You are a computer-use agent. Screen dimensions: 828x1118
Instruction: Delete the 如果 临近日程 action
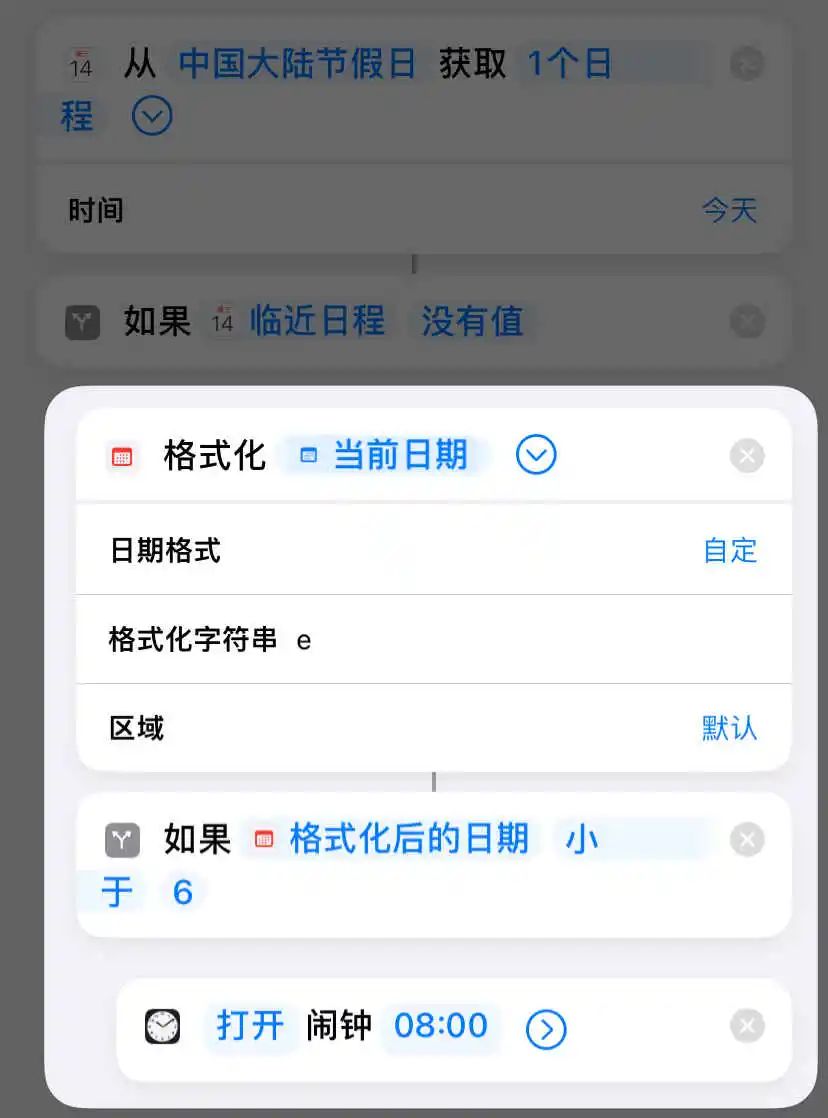pos(747,322)
